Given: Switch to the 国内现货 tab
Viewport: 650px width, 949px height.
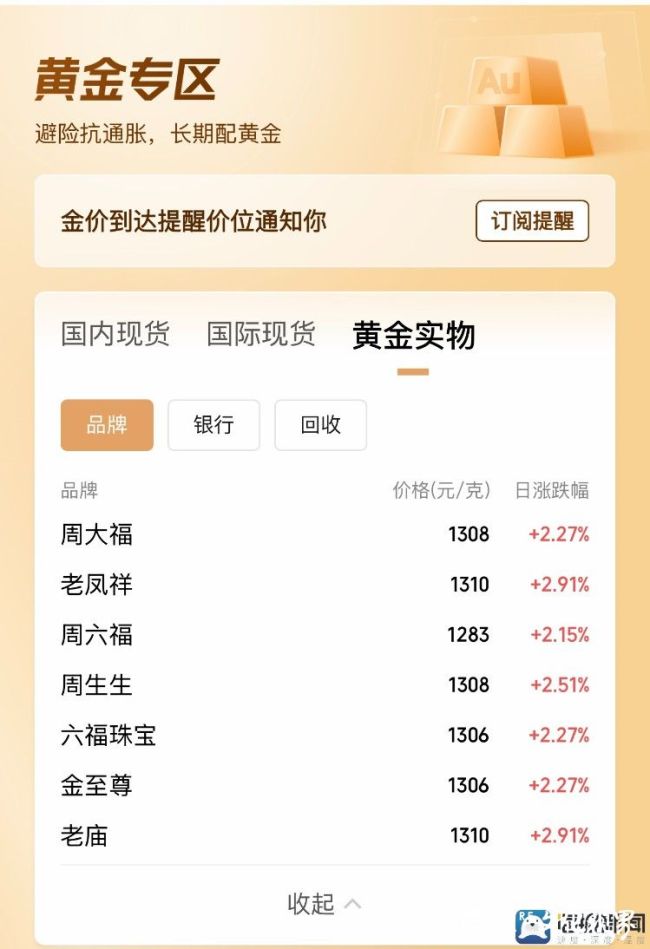Looking at the screenshot, I should click(115, 334).
